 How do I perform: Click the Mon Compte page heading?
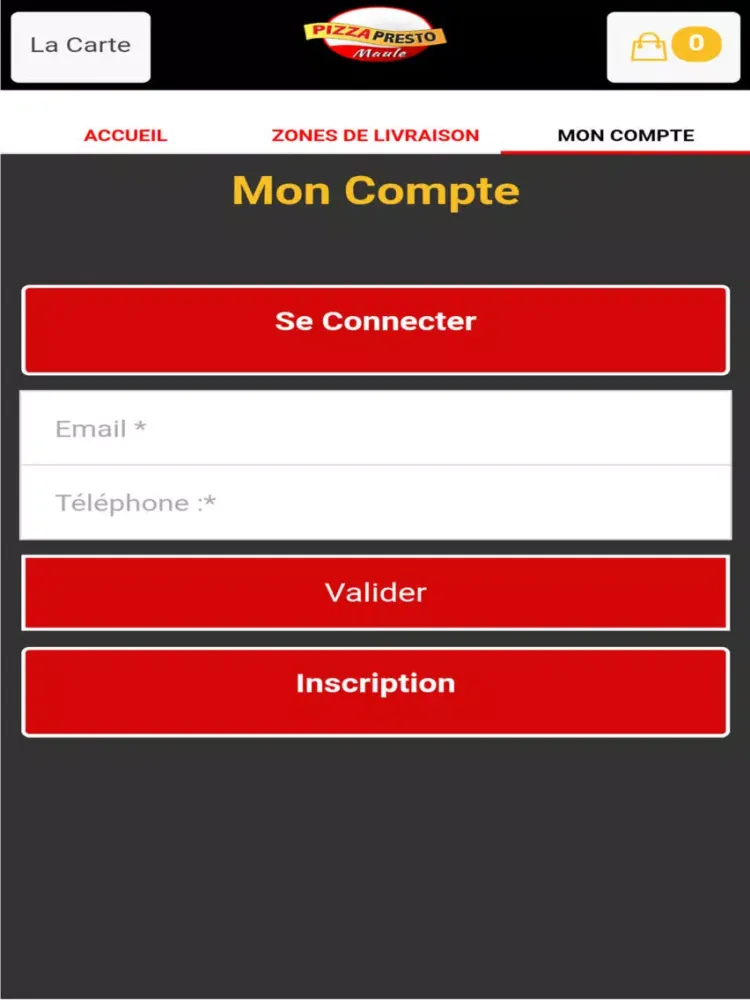374,191
